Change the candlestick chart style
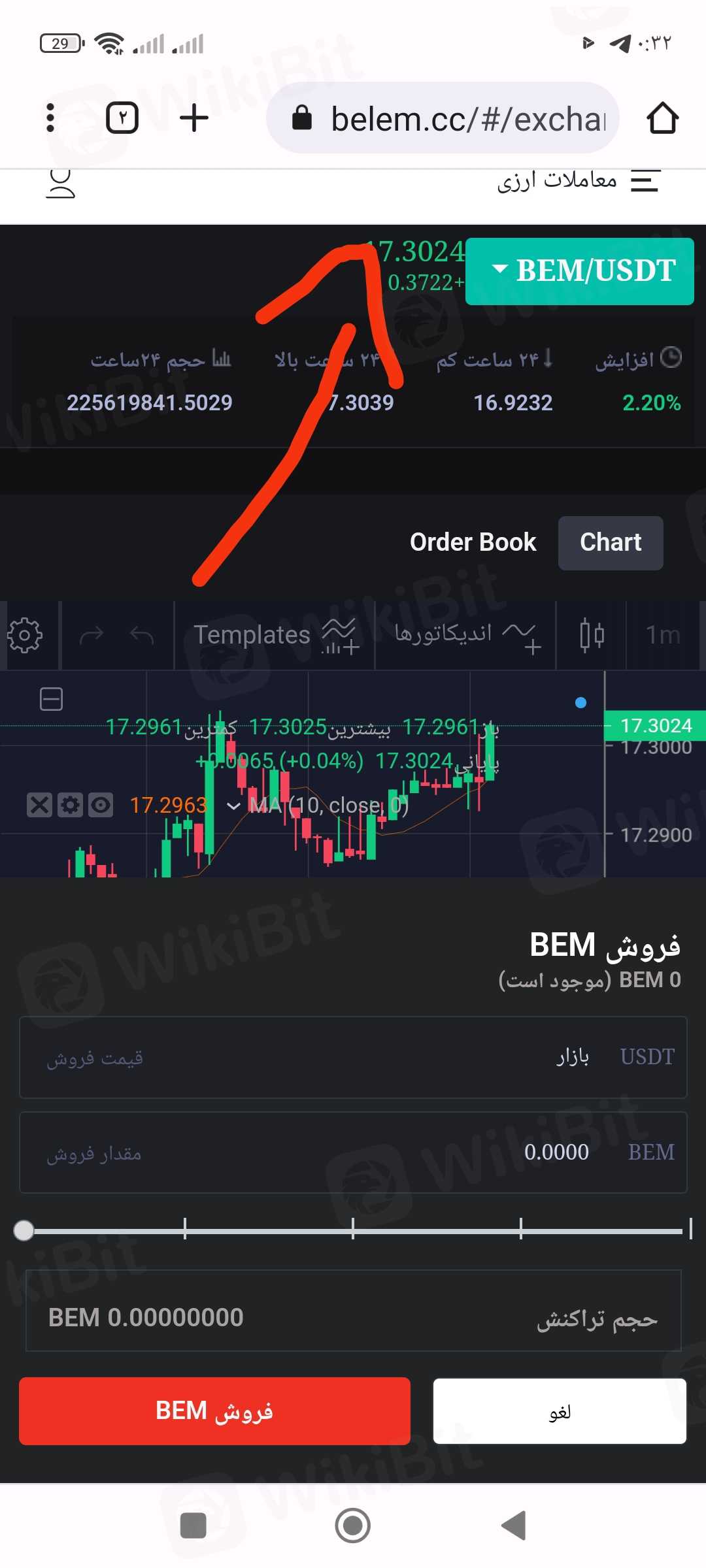706x1568 pixels. [592, 635]
